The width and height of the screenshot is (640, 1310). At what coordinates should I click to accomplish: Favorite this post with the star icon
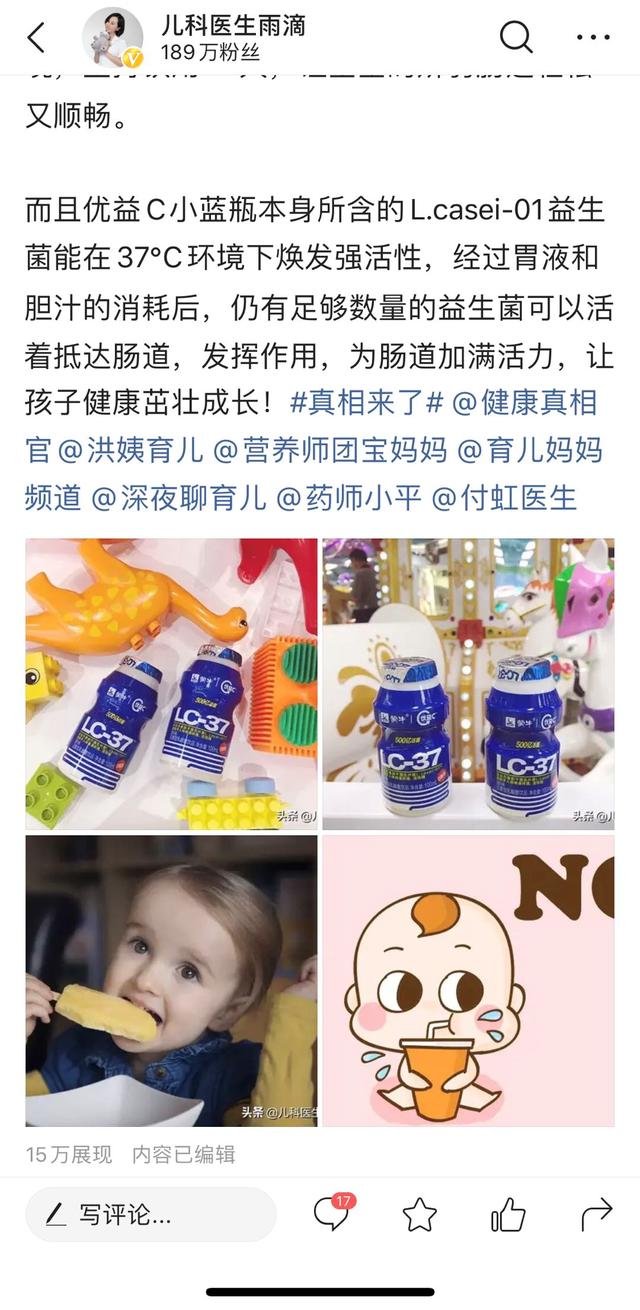420,1215
